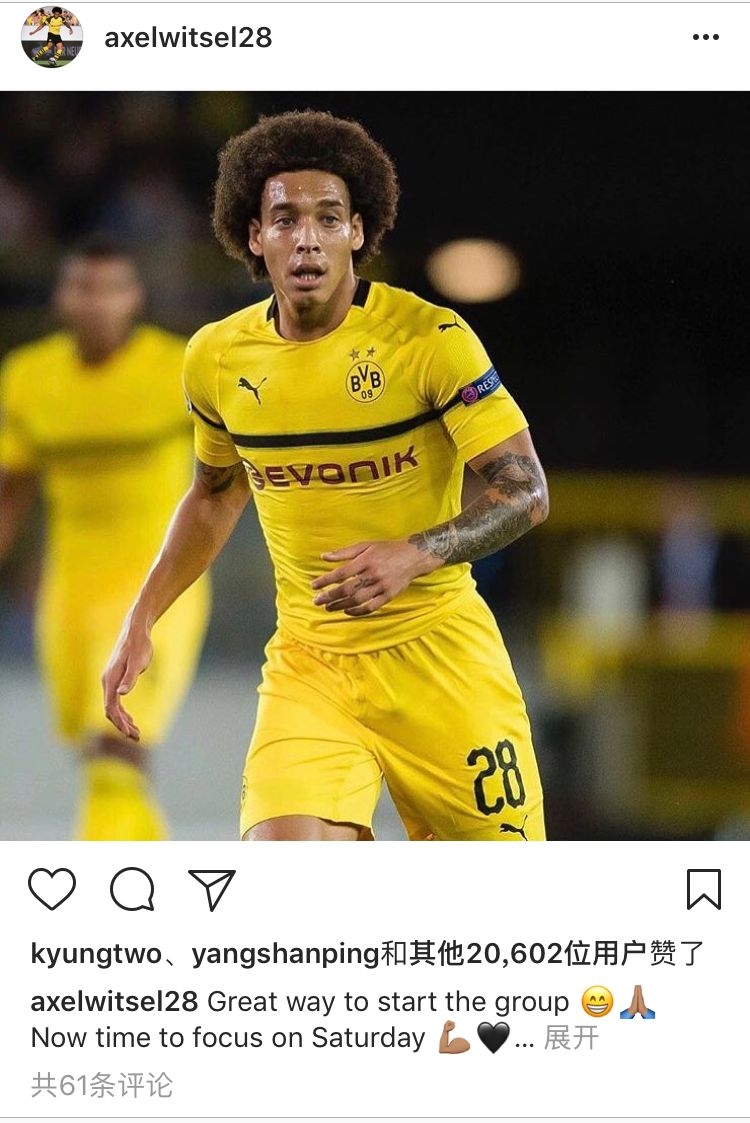This screenshot has height=1123, width=750.
Task: View the other 20,602 users who liked
Action: (x=520, y=954)
